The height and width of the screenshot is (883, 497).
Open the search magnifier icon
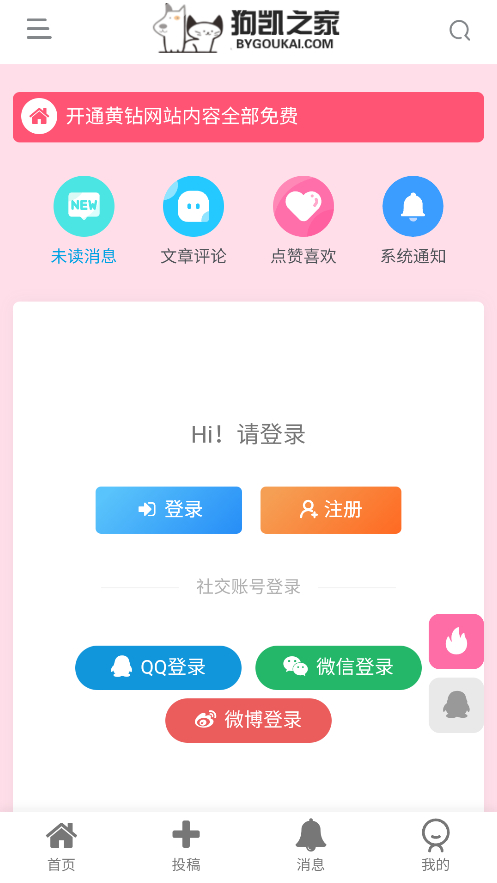[459, 30]
